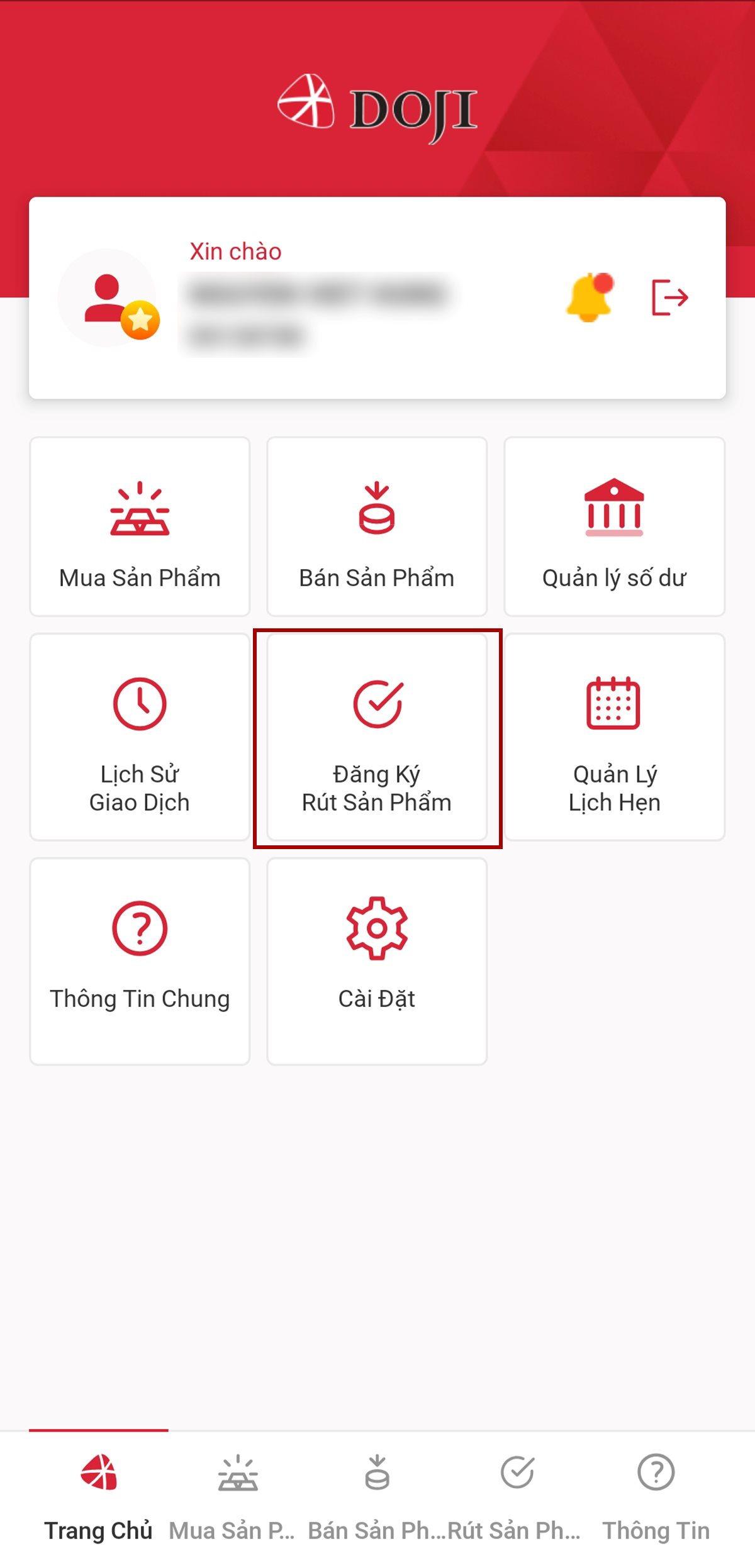Image resolution: width=755 pixels, height=1568 pixels.
Task: Switch to Mua Sản P... bottom tab
Action: coord(238,1497)
